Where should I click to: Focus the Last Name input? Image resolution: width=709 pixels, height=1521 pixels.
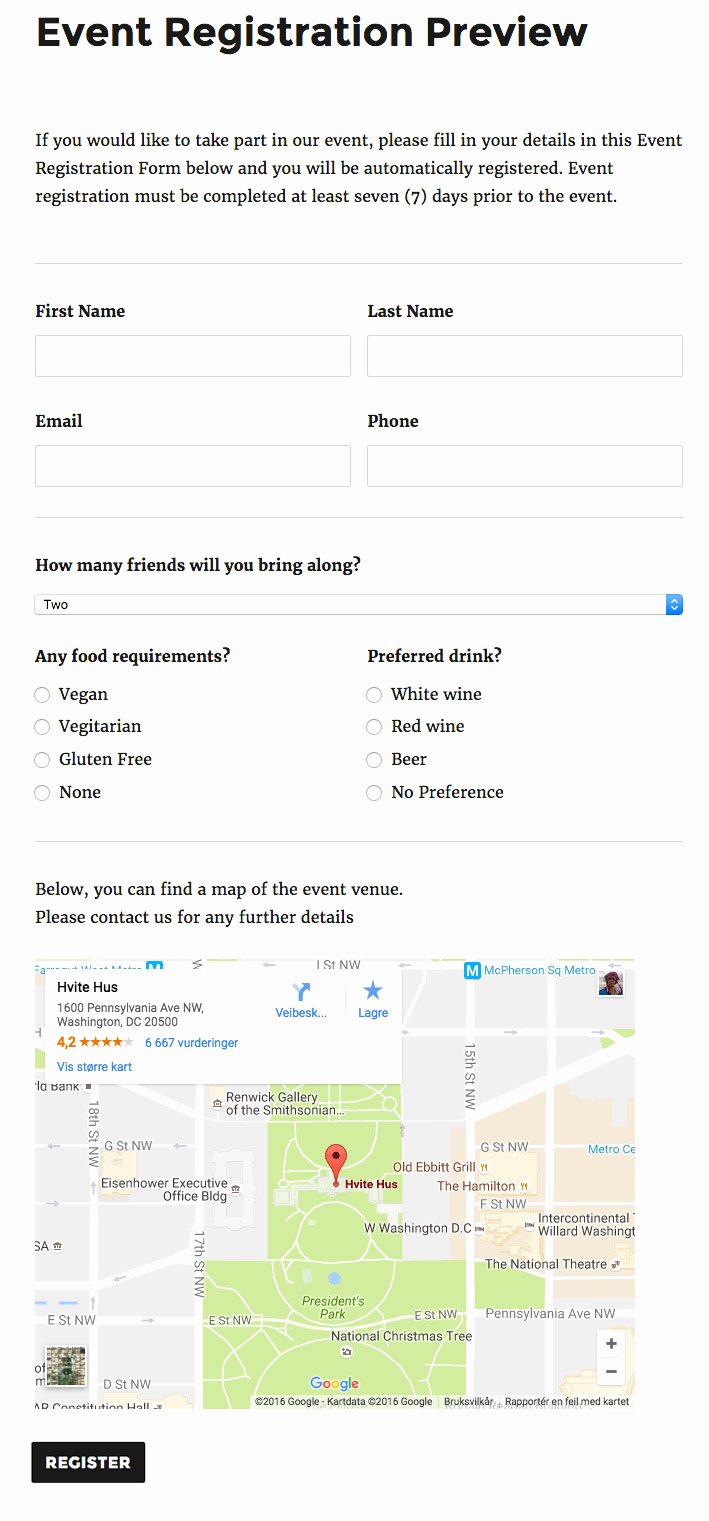tap(525, 356)
